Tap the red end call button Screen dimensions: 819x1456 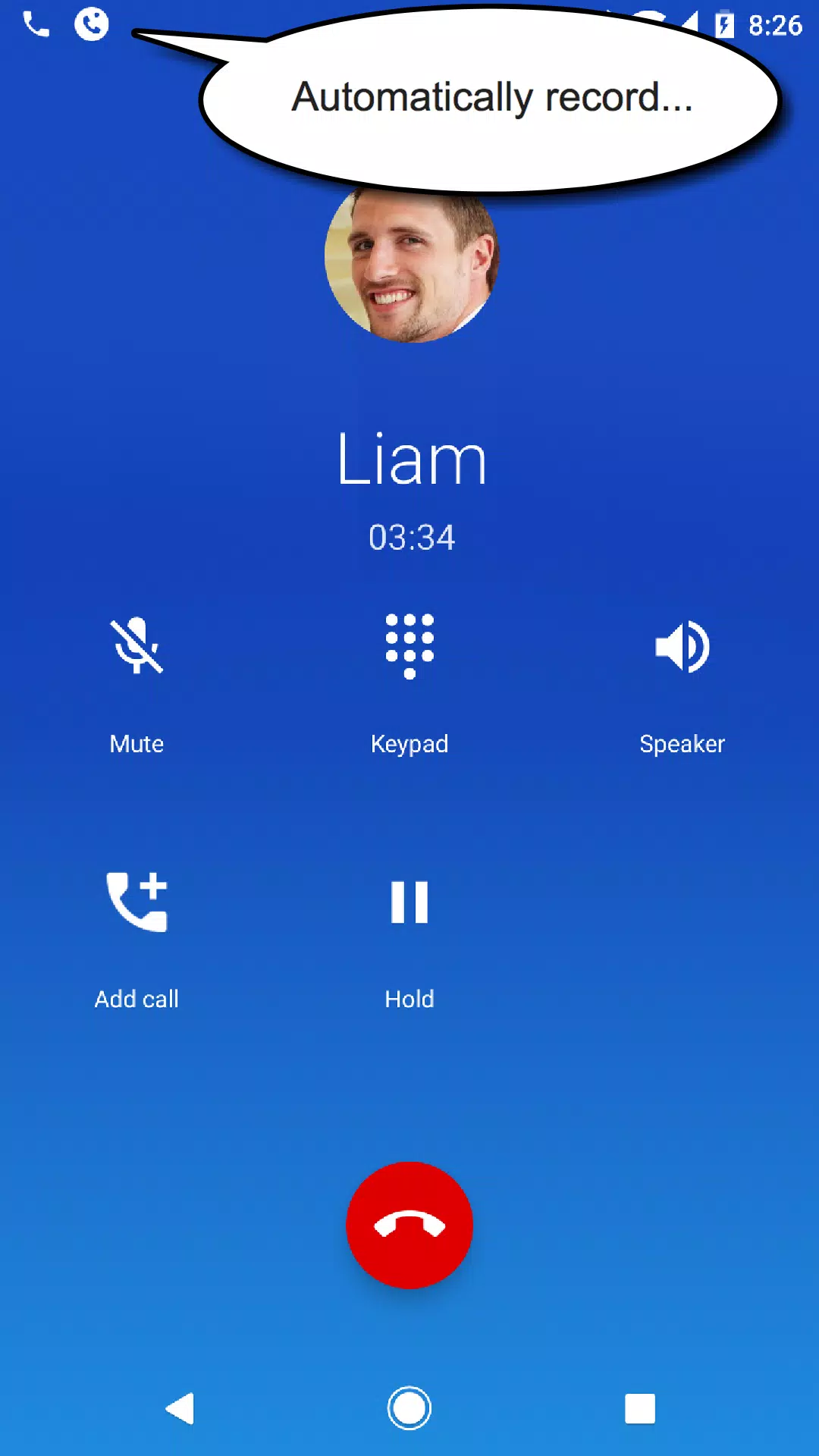409,1225
